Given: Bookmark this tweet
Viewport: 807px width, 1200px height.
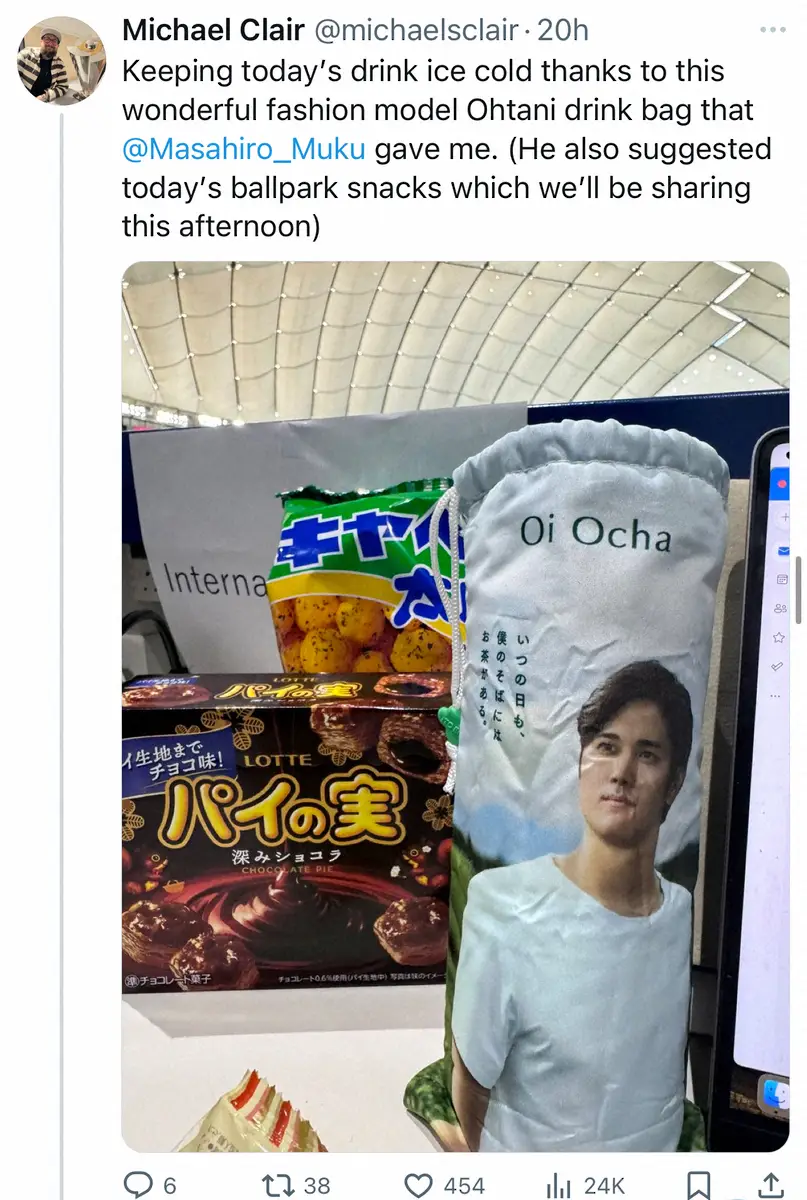Looking at the screenshot, I should click(700, 1185).
